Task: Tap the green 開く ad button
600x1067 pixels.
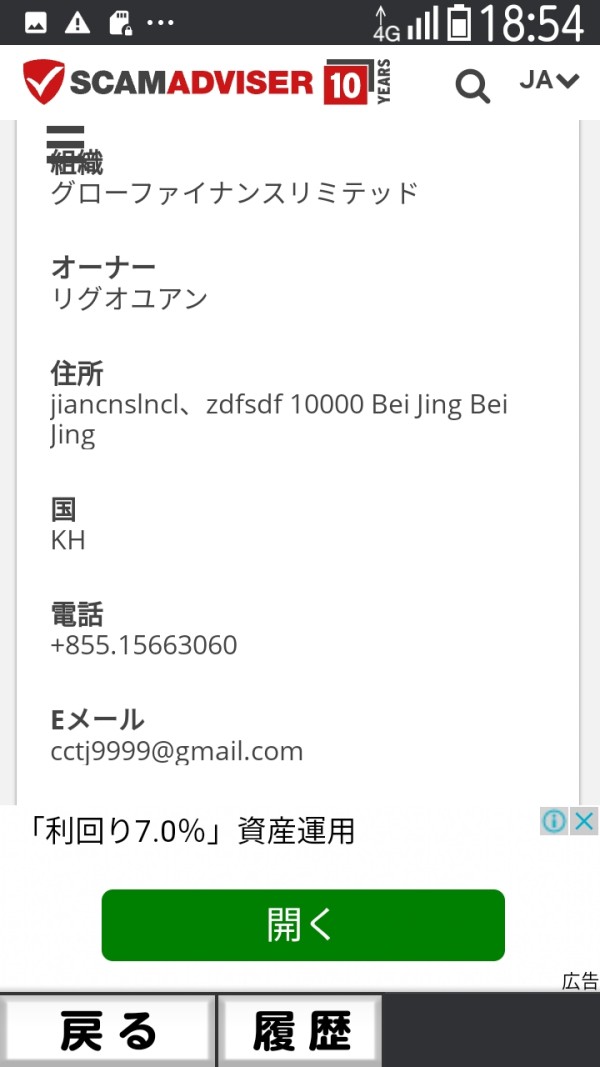Action: pyautogui.click(x=303, y=925)
